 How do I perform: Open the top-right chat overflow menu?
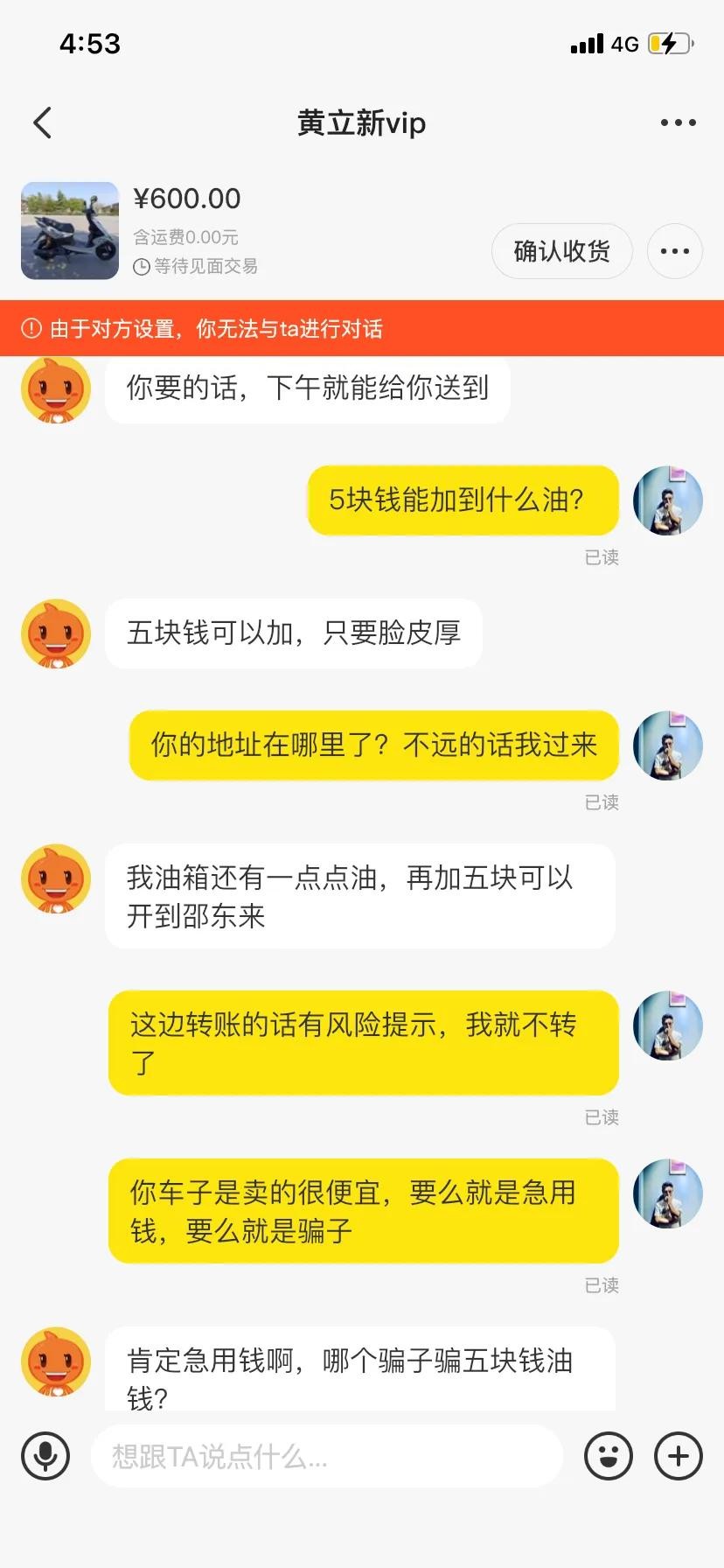678,123
